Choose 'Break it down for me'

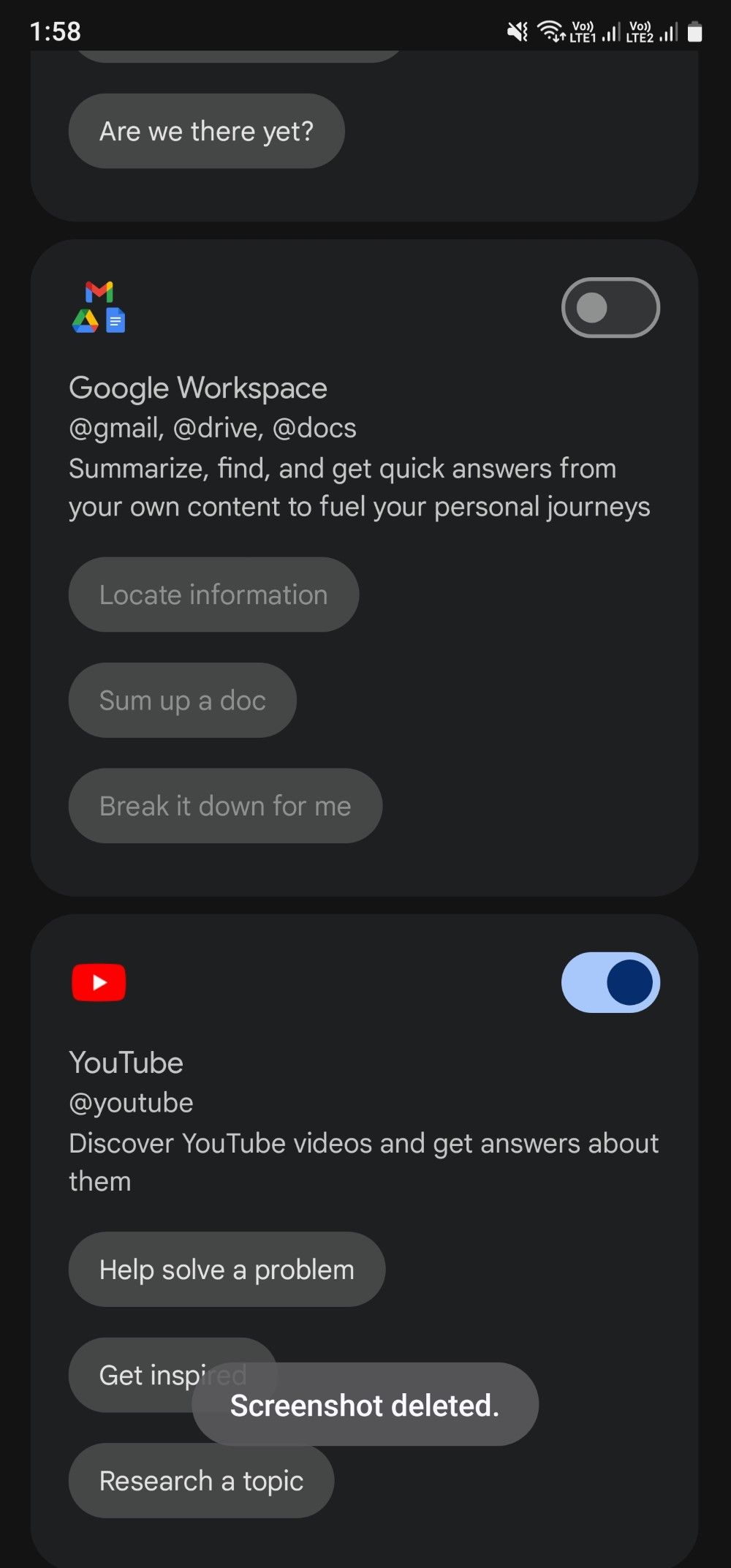(x=224, y=806)
